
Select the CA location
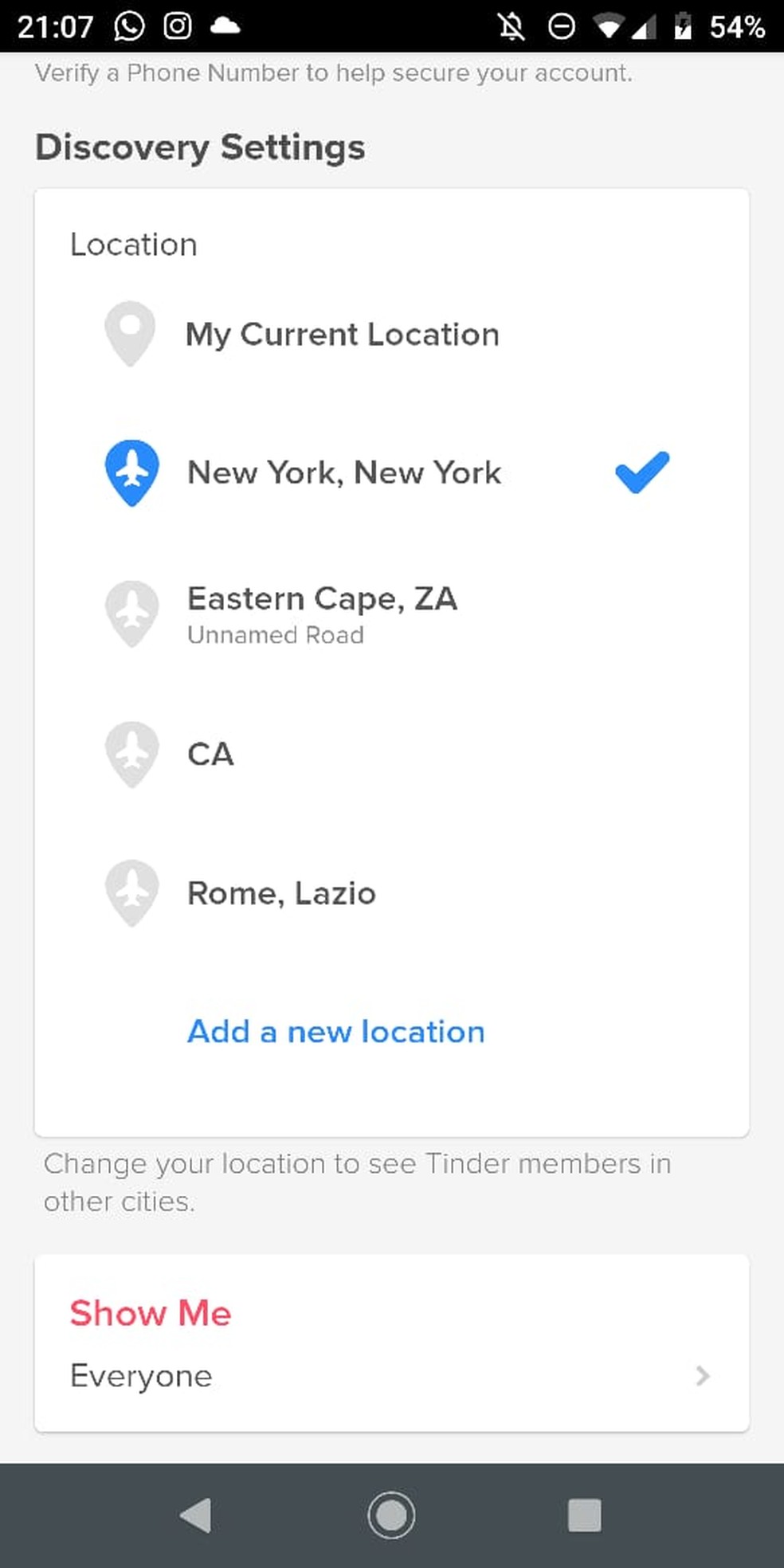[x=390, y=754]
